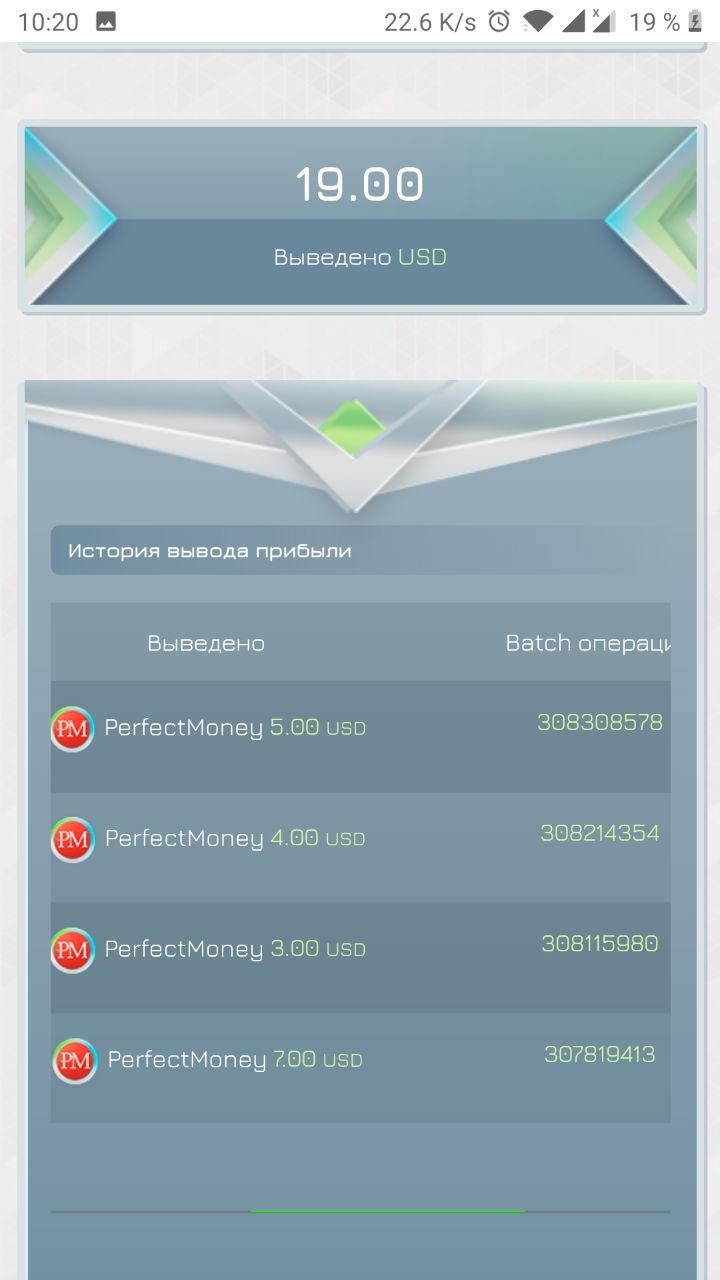Viewport: 720px width, 1280px height.
Task: Tap the withdrawal table's horizontal scrollbar
Action: click(387, 1212)
